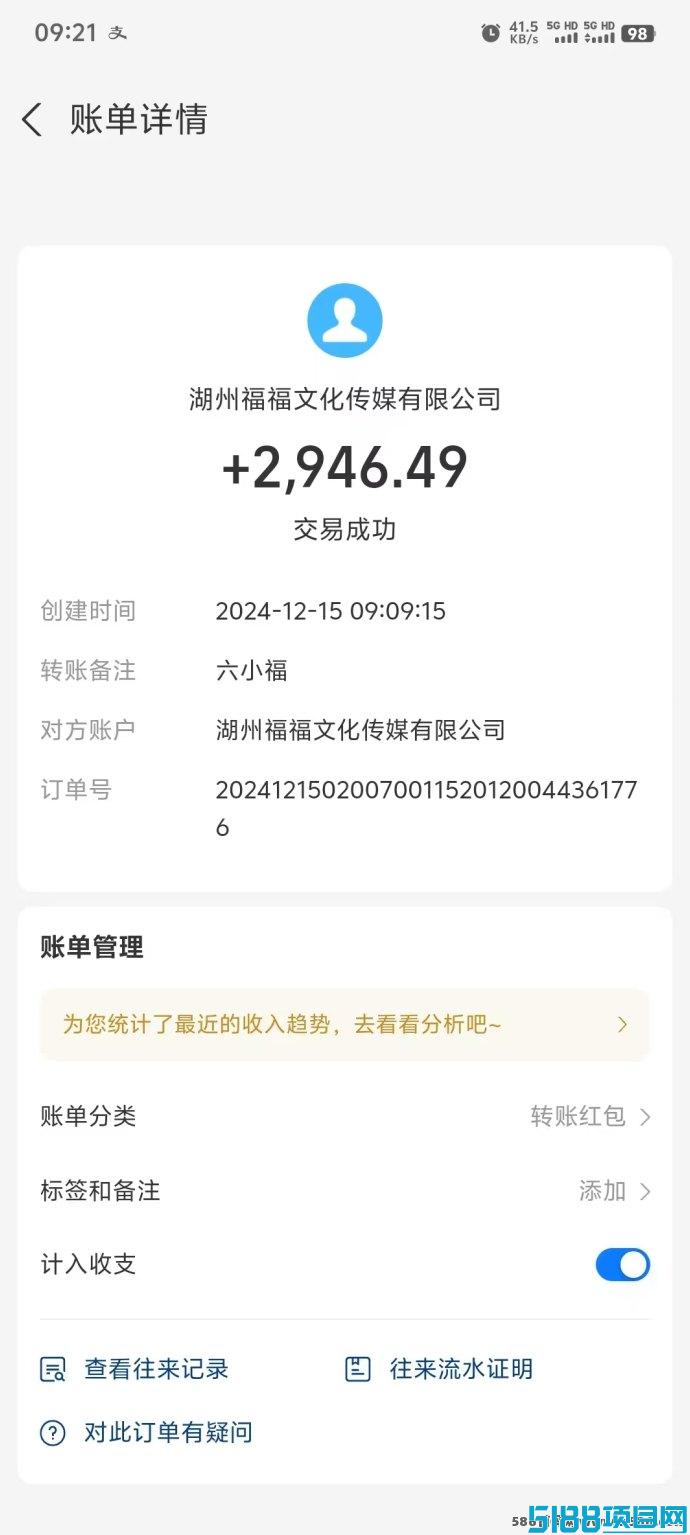Toggle the 计入收支 switch off
This screenshot has height=1535, width=690.
tap(623, 1264)
